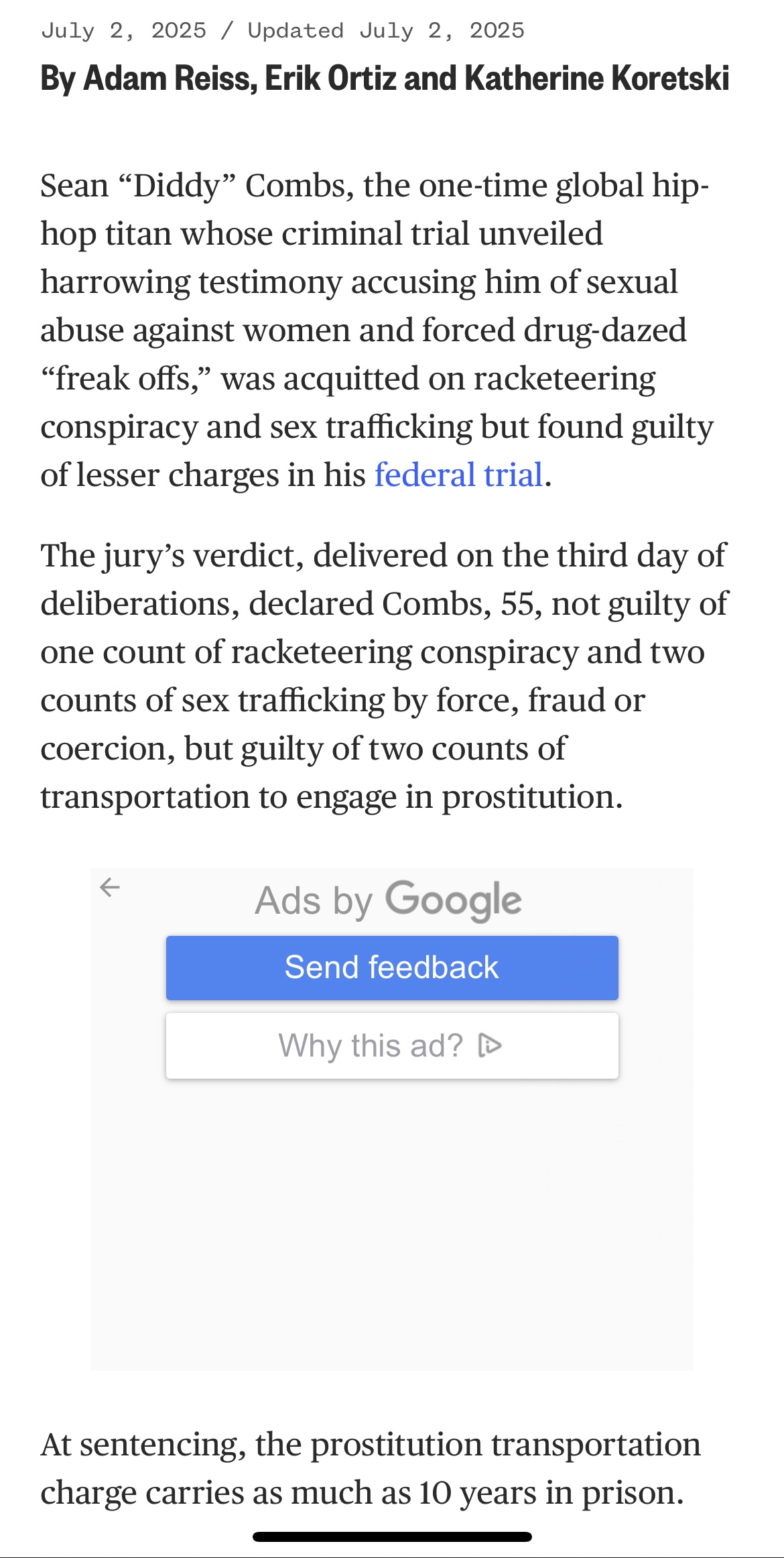Send feedback about this ad
The height and width of the screenshot is (1558, 784).
tap(392, 967)
